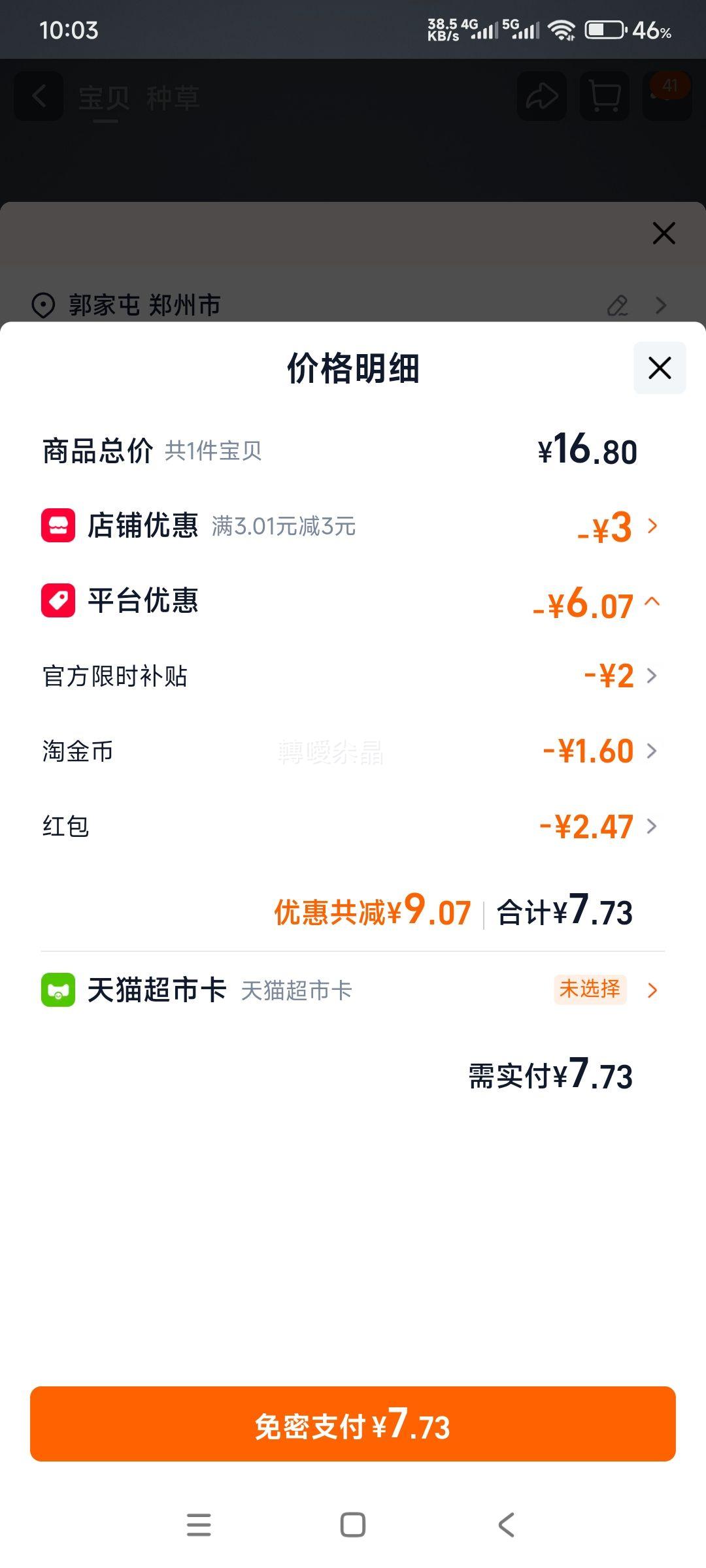
Task: Open 红包 red packet options
Action: (353, 826)
